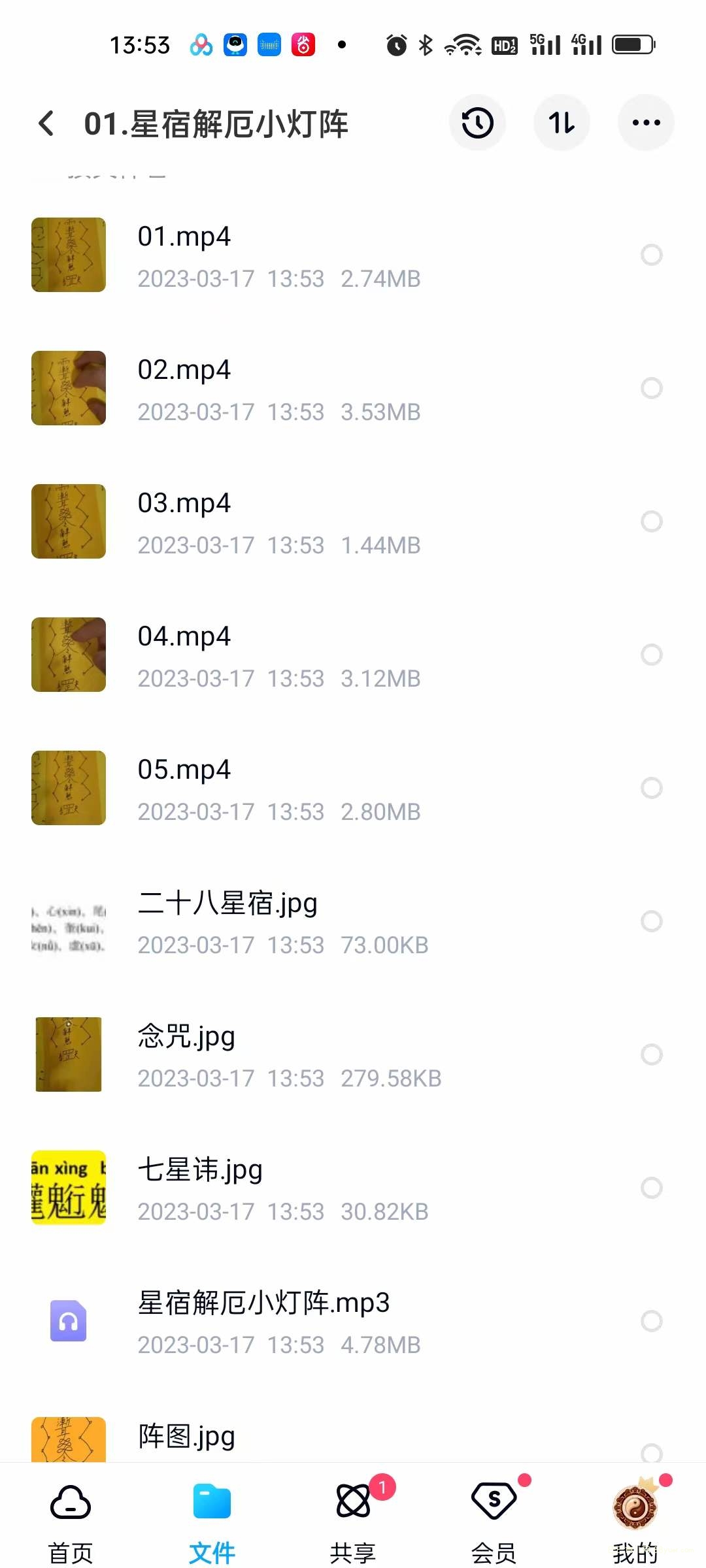This screenshot has height=1568, width=706.
Task: Open the 05.mp4 video file
Action: (353, 788)
